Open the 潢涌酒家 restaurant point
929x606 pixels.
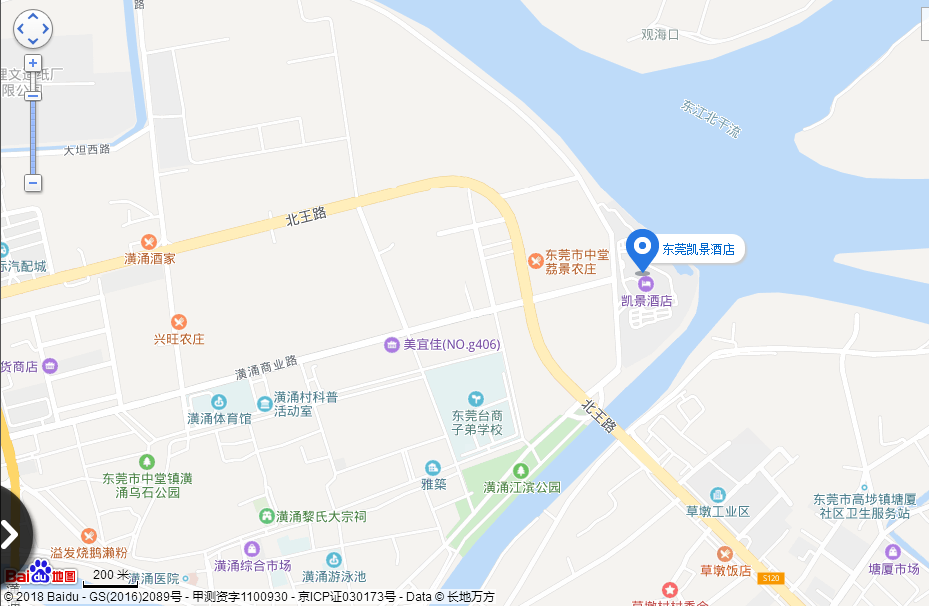[x=148, y=241]
